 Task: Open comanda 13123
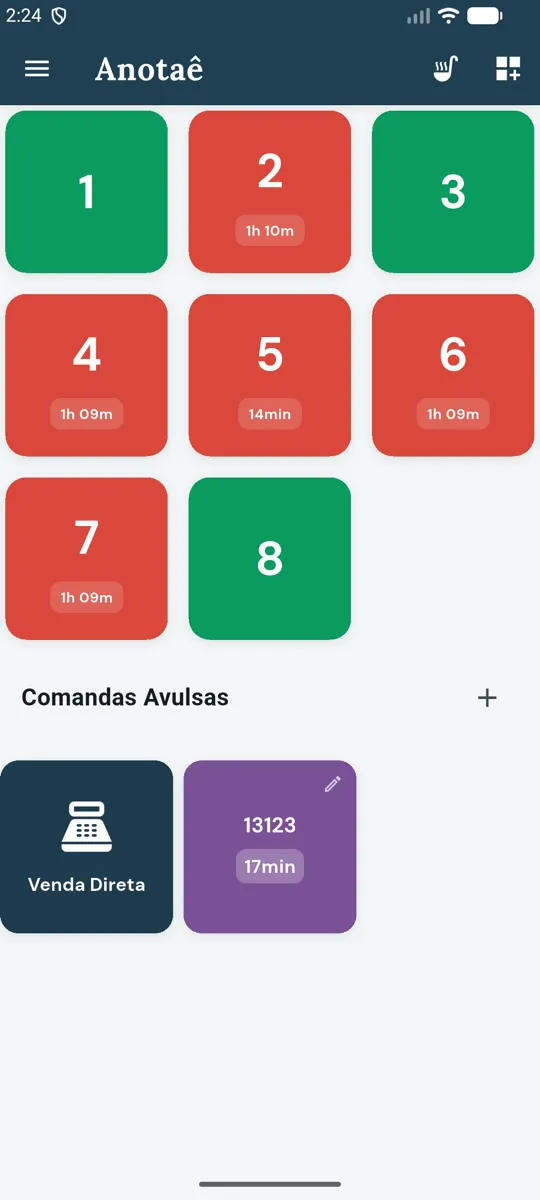coord(270,847)
